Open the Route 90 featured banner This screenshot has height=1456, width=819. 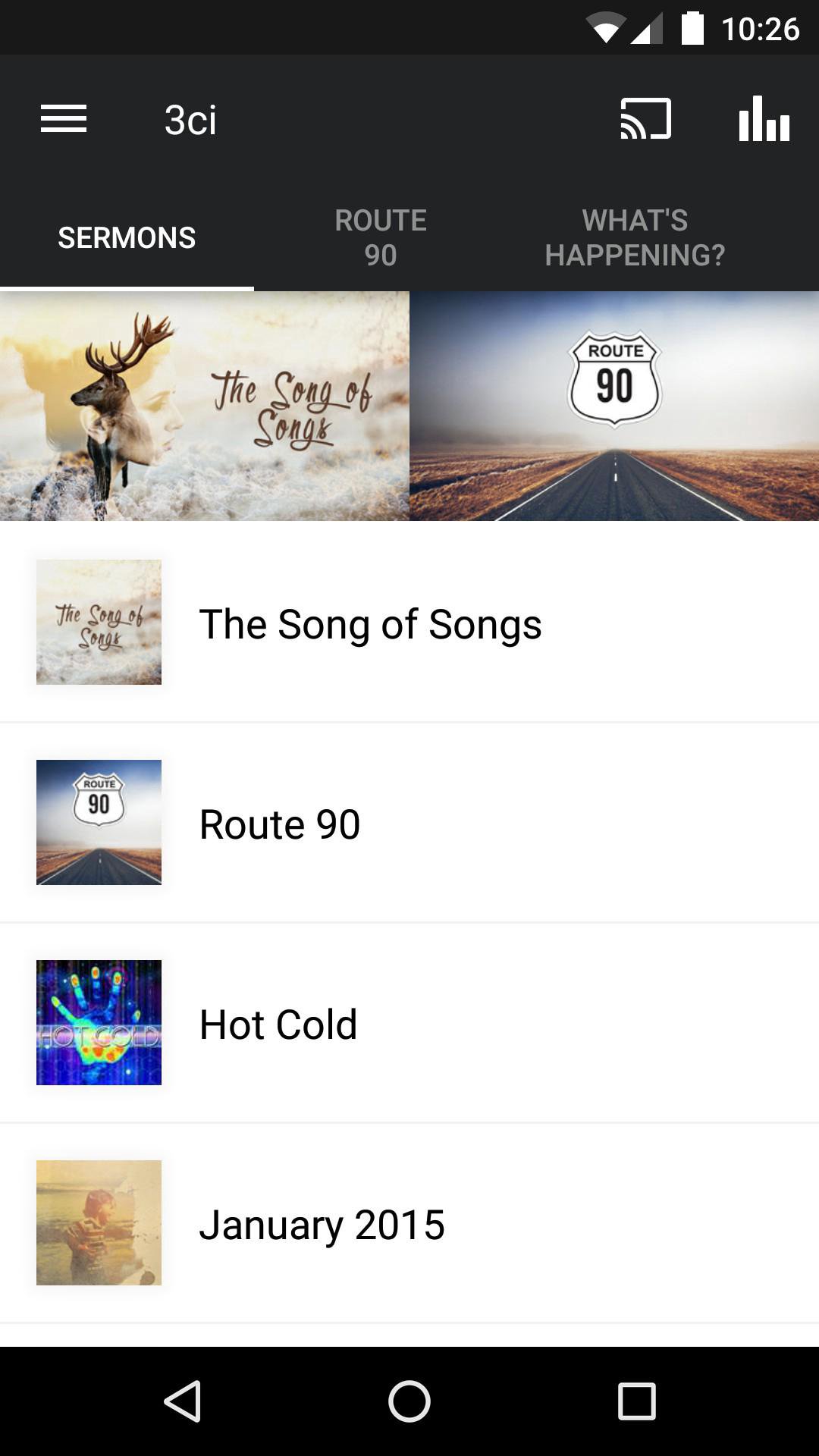click(x=614, y=406)
